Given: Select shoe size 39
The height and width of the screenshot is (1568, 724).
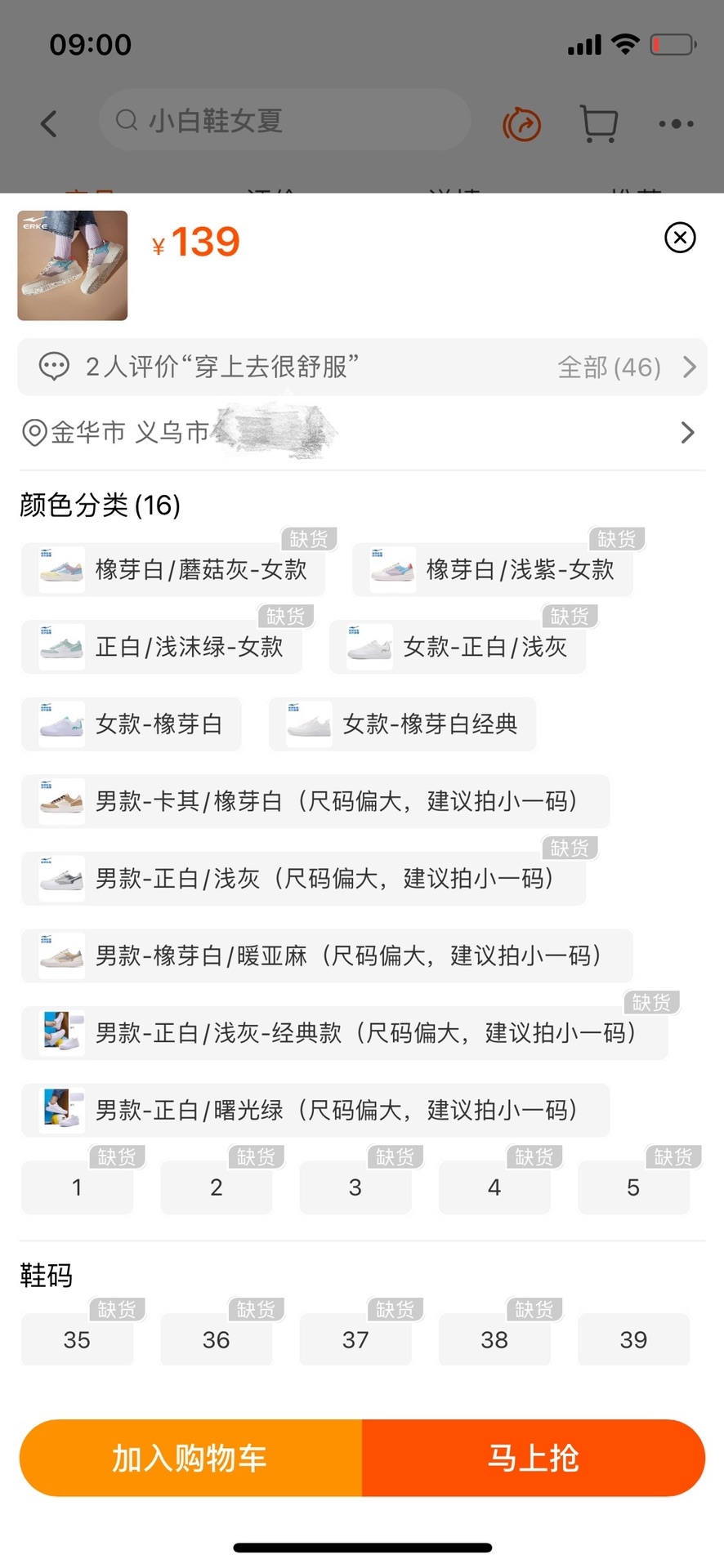Looking at the screenshot, I should click(633, 1340).
